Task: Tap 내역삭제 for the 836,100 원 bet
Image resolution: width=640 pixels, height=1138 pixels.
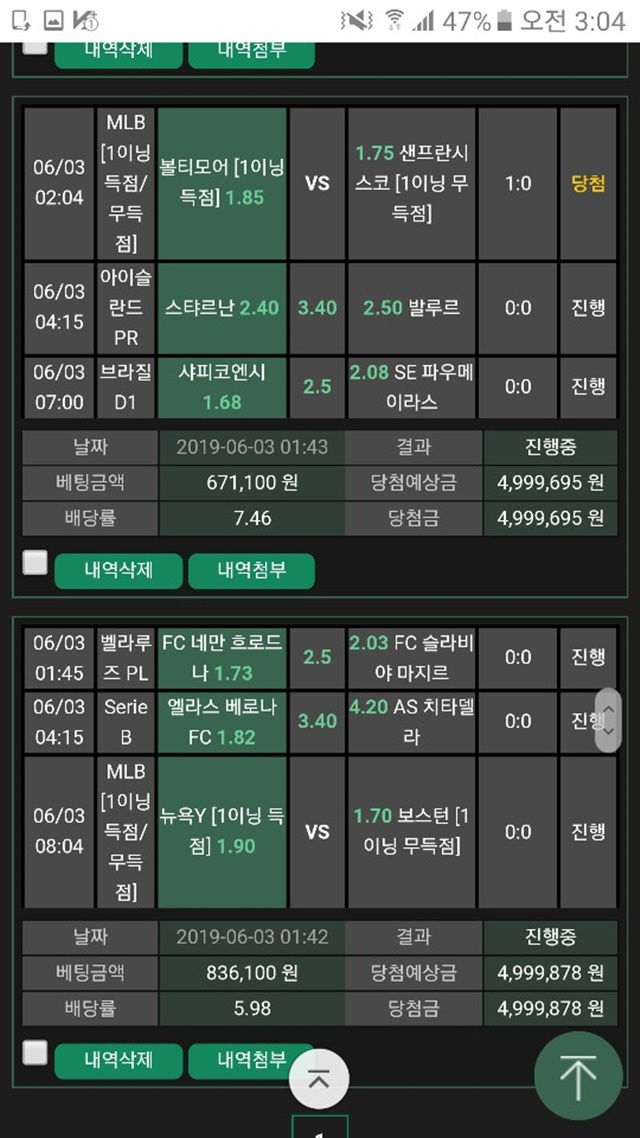Action: pos(118,1061)
